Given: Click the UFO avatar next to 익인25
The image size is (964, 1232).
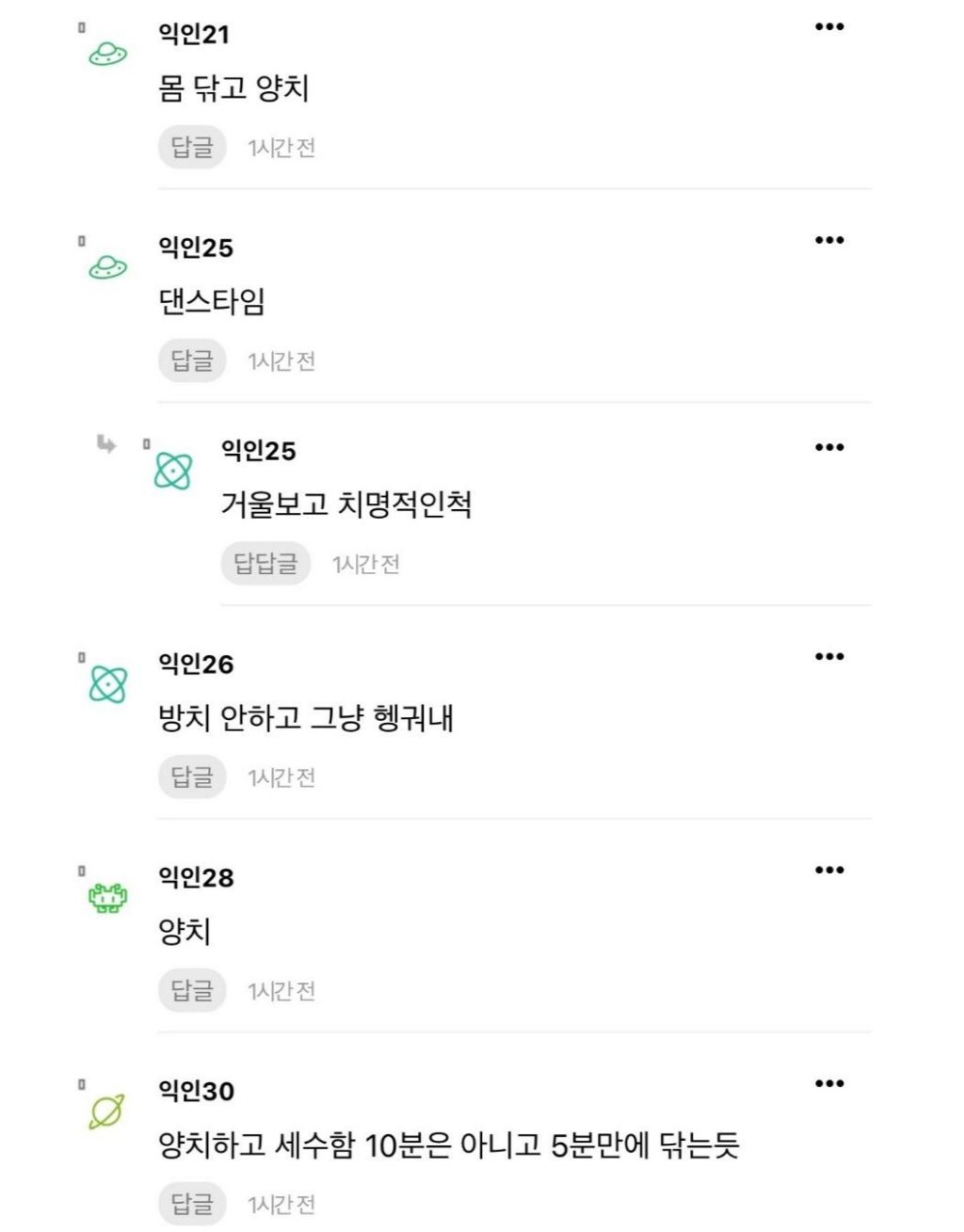Looking at the screenshot, I should tap(106, 266).
